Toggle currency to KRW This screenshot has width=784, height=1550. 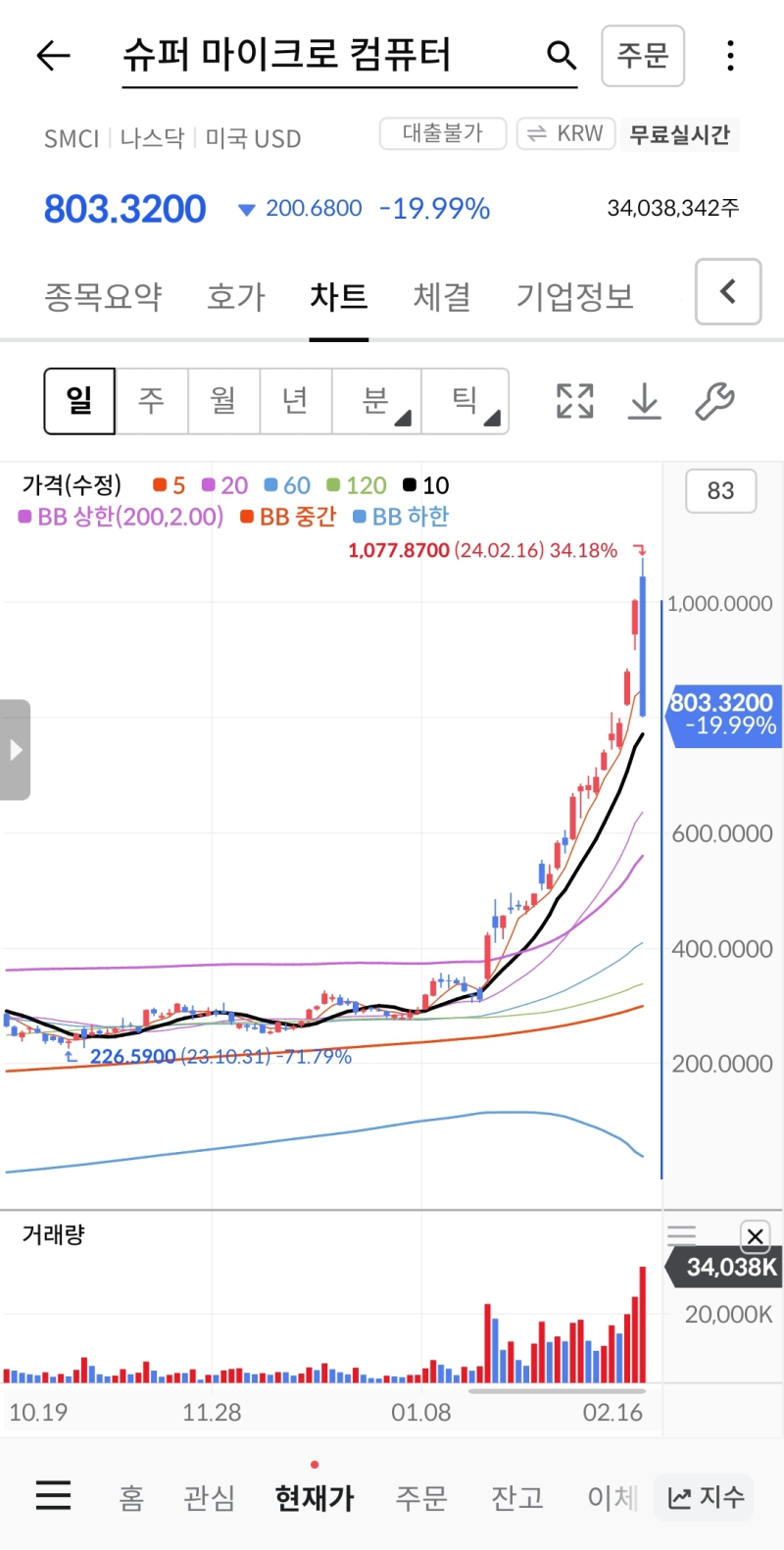(x=565, y=134)
